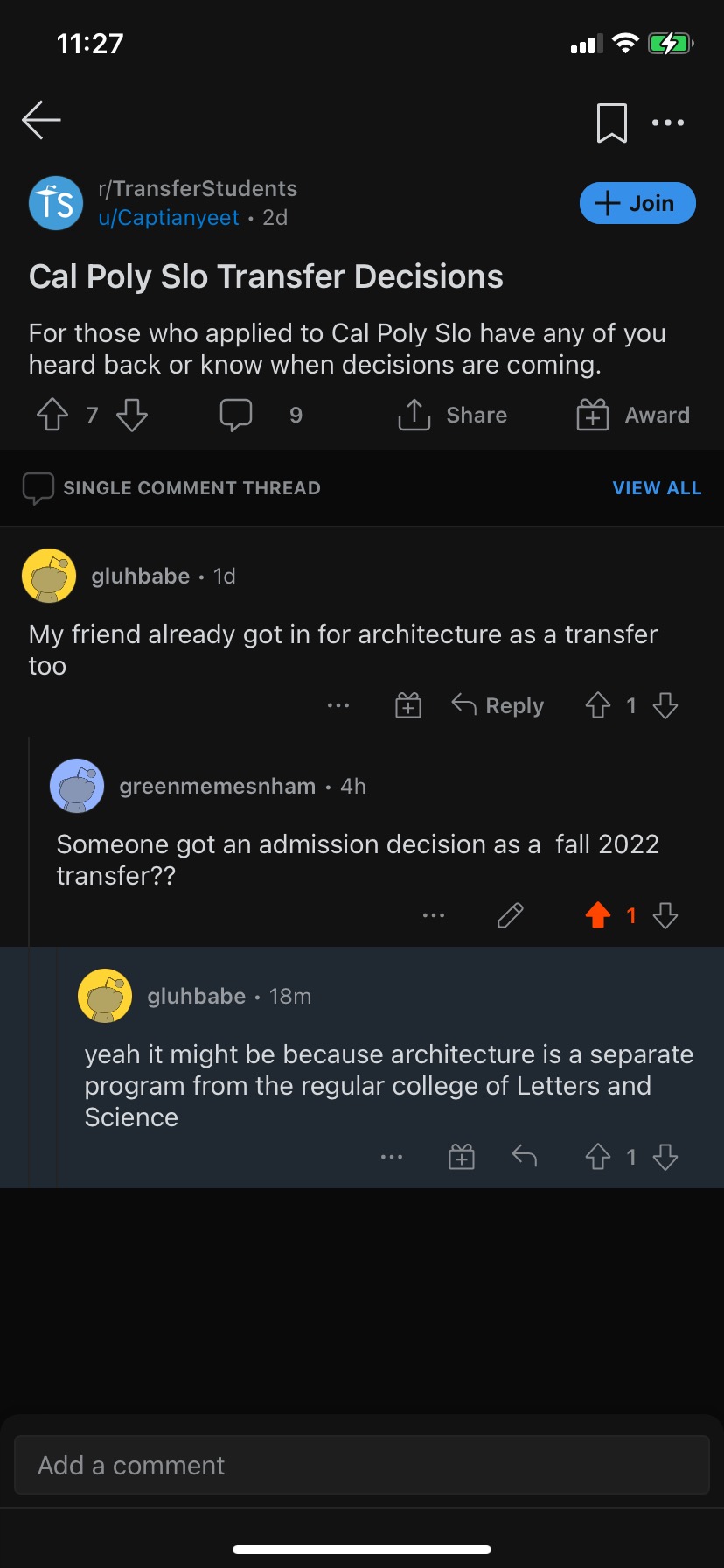The height and width of the screenshot is (1568, 724).
Task: Open u/Captianyeet's profile
Action: [x=169, y=218]
